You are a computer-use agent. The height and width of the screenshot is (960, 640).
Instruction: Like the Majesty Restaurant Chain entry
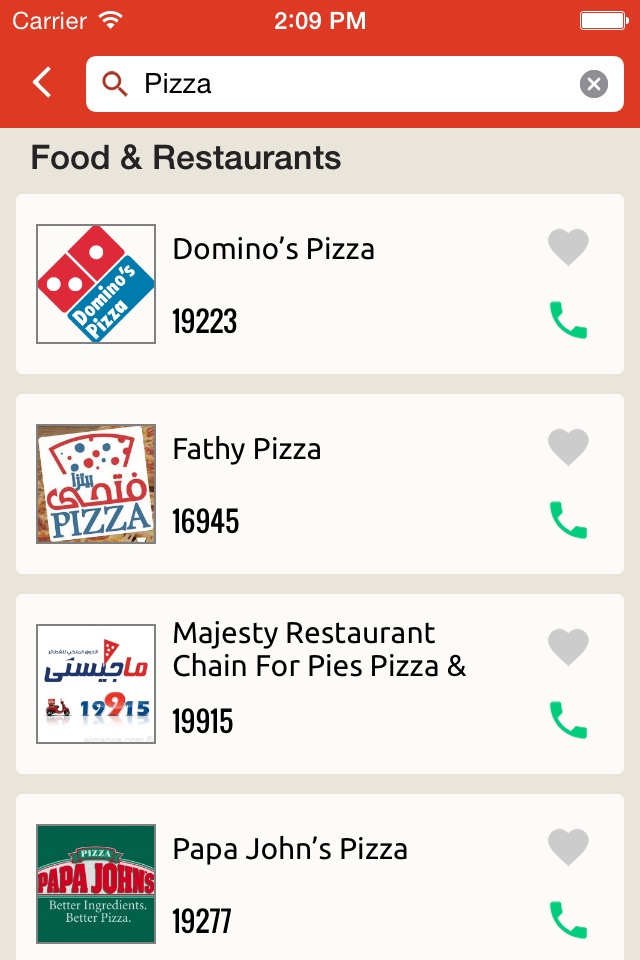(568, 647)
